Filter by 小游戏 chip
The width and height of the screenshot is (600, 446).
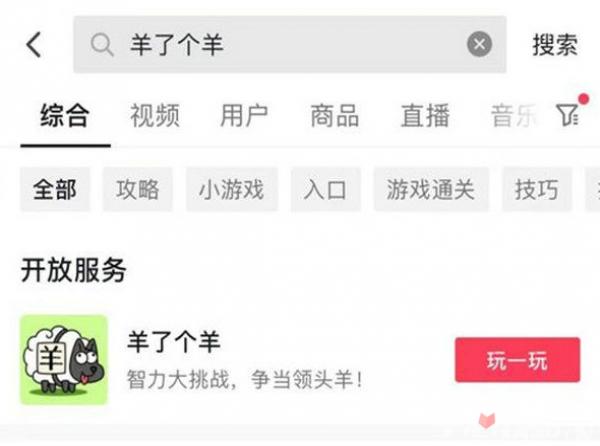[x=231, y=189]
